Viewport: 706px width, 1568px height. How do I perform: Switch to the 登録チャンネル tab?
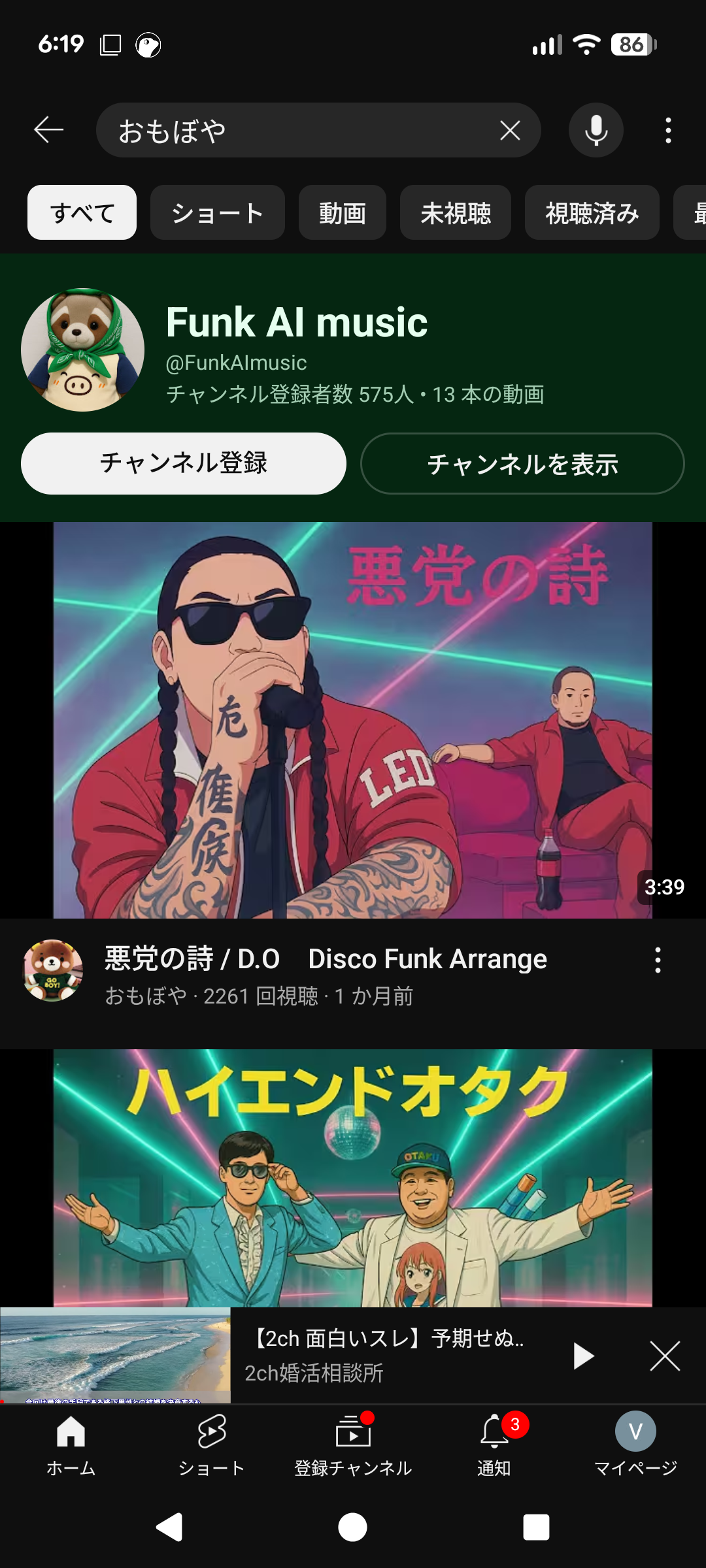[353, 1445]
